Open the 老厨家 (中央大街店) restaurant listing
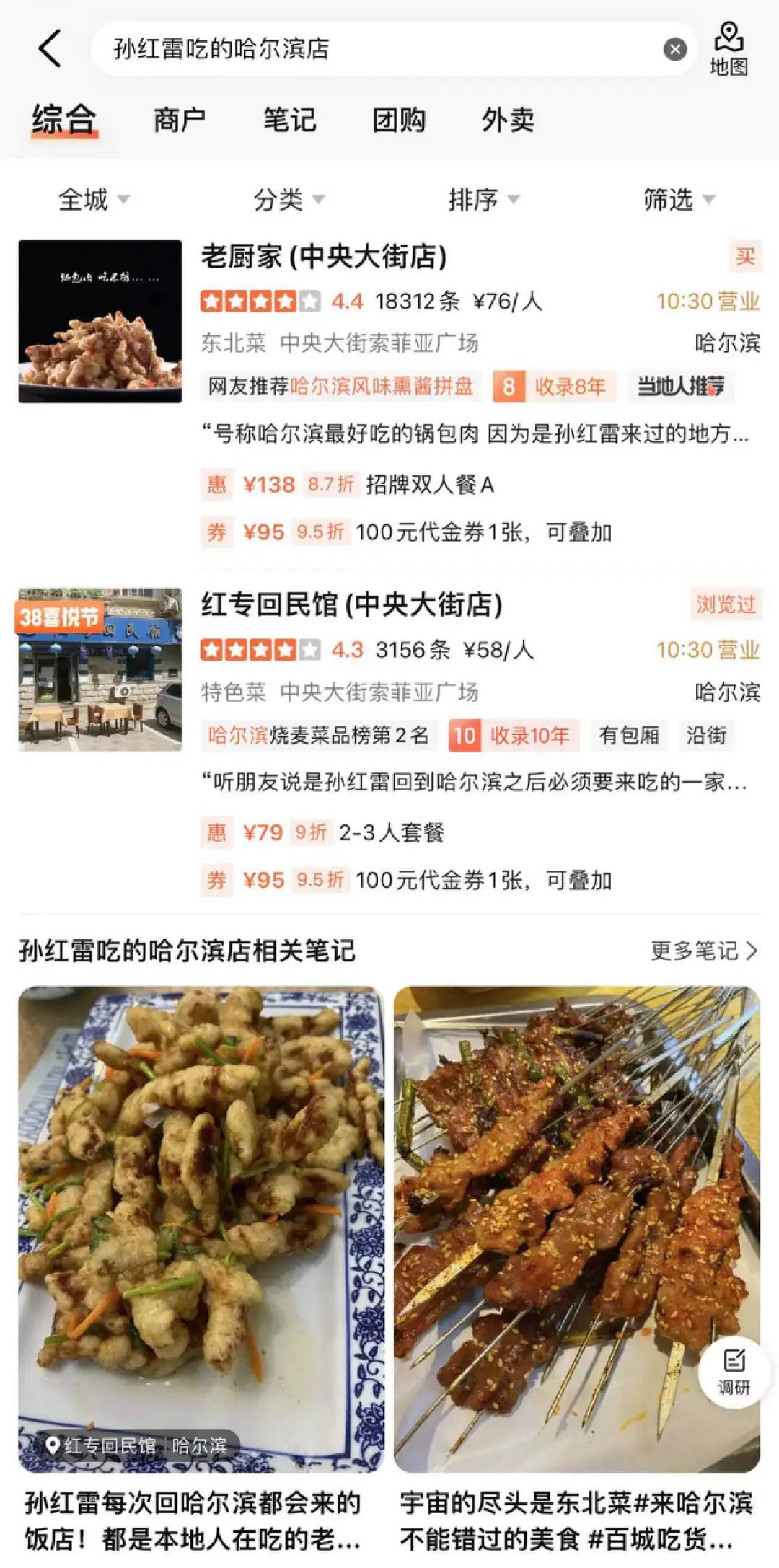Screen dimensions: 779x1568 pos(324,257)
